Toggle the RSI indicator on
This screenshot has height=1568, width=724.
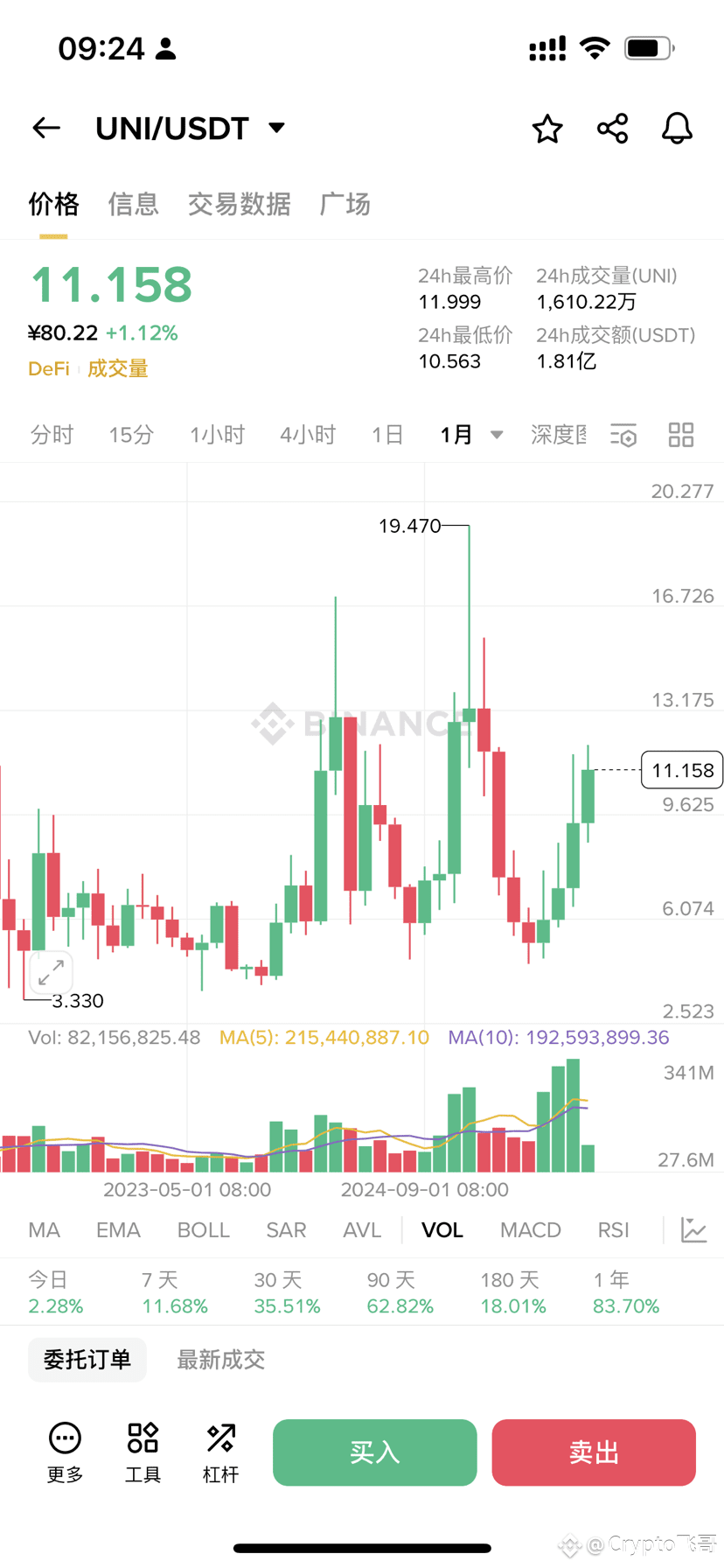[613, 1229]
